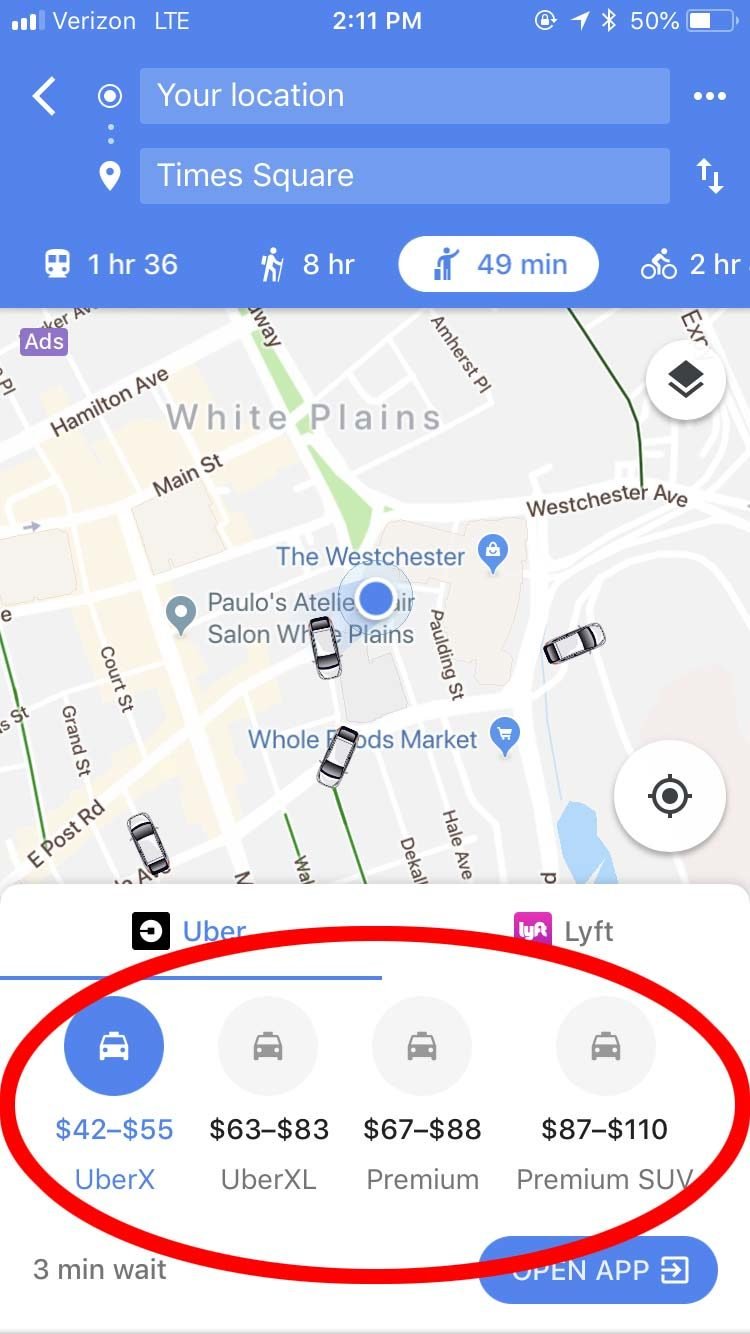Screen dimensions: 750x1334
Task: Tap the Whole Foods Market map pin
Action: tap(505, 734)
